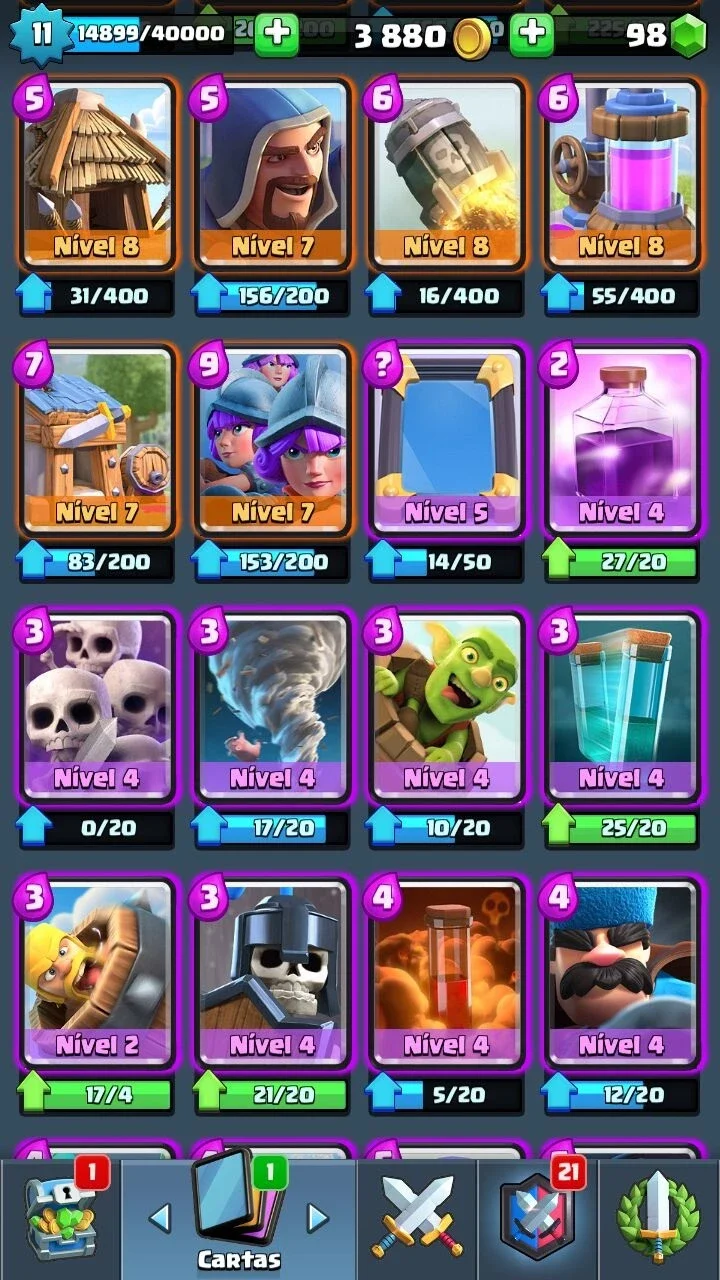
Task: Open the Mirror card at Nível 5
Action: [x=447, y=440]
